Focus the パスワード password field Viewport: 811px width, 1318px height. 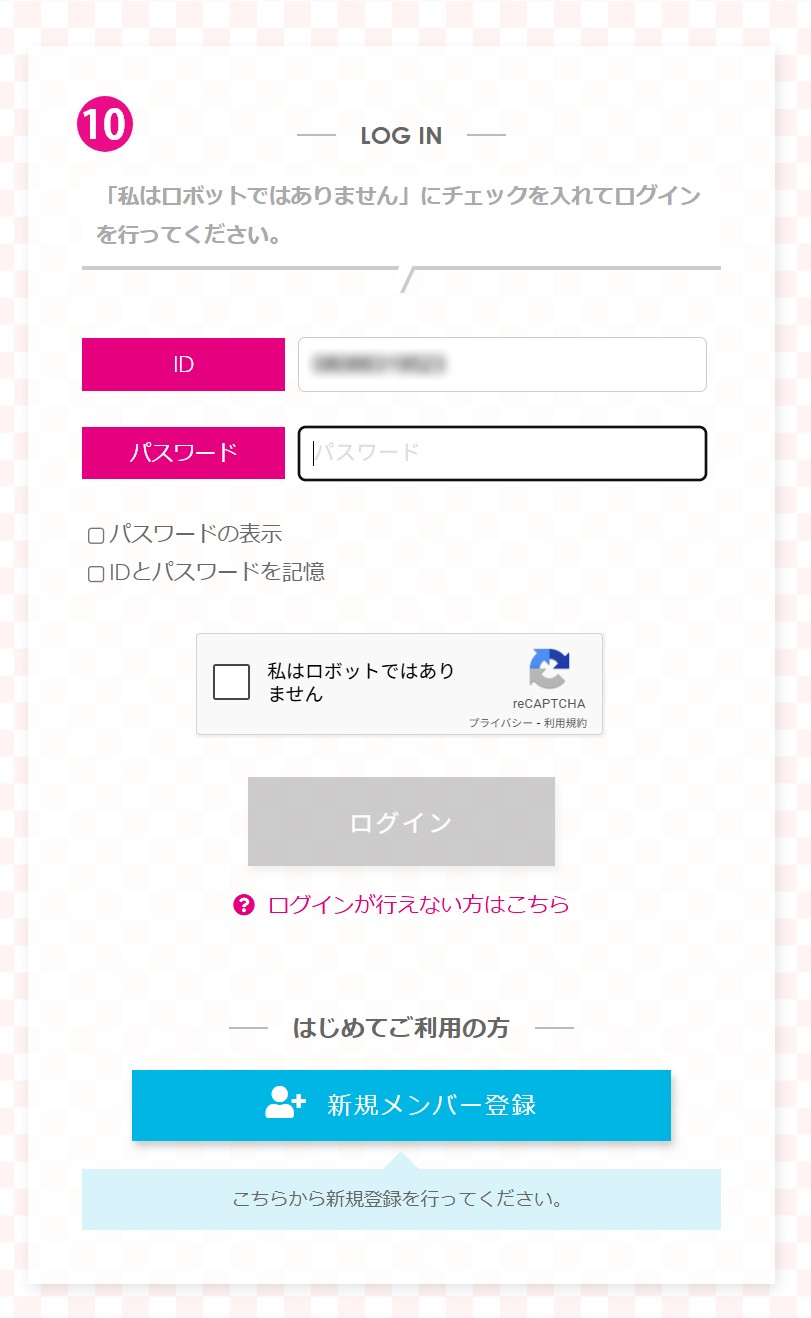tap(502, 453)
